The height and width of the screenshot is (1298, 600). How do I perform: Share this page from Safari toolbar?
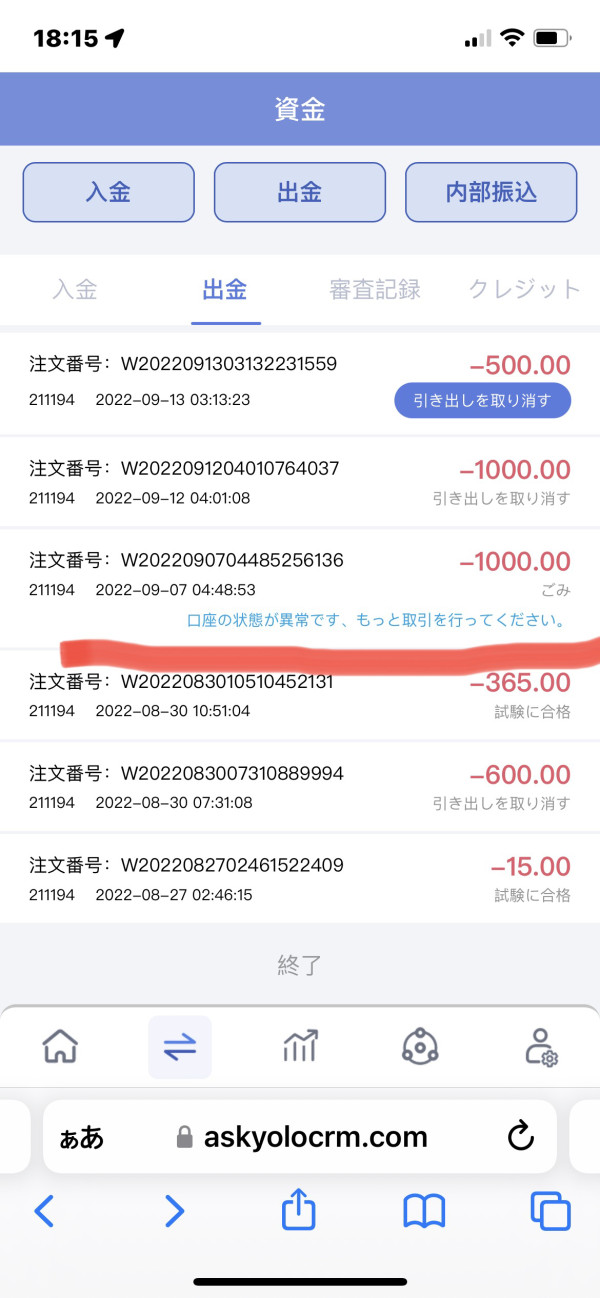299,1210
